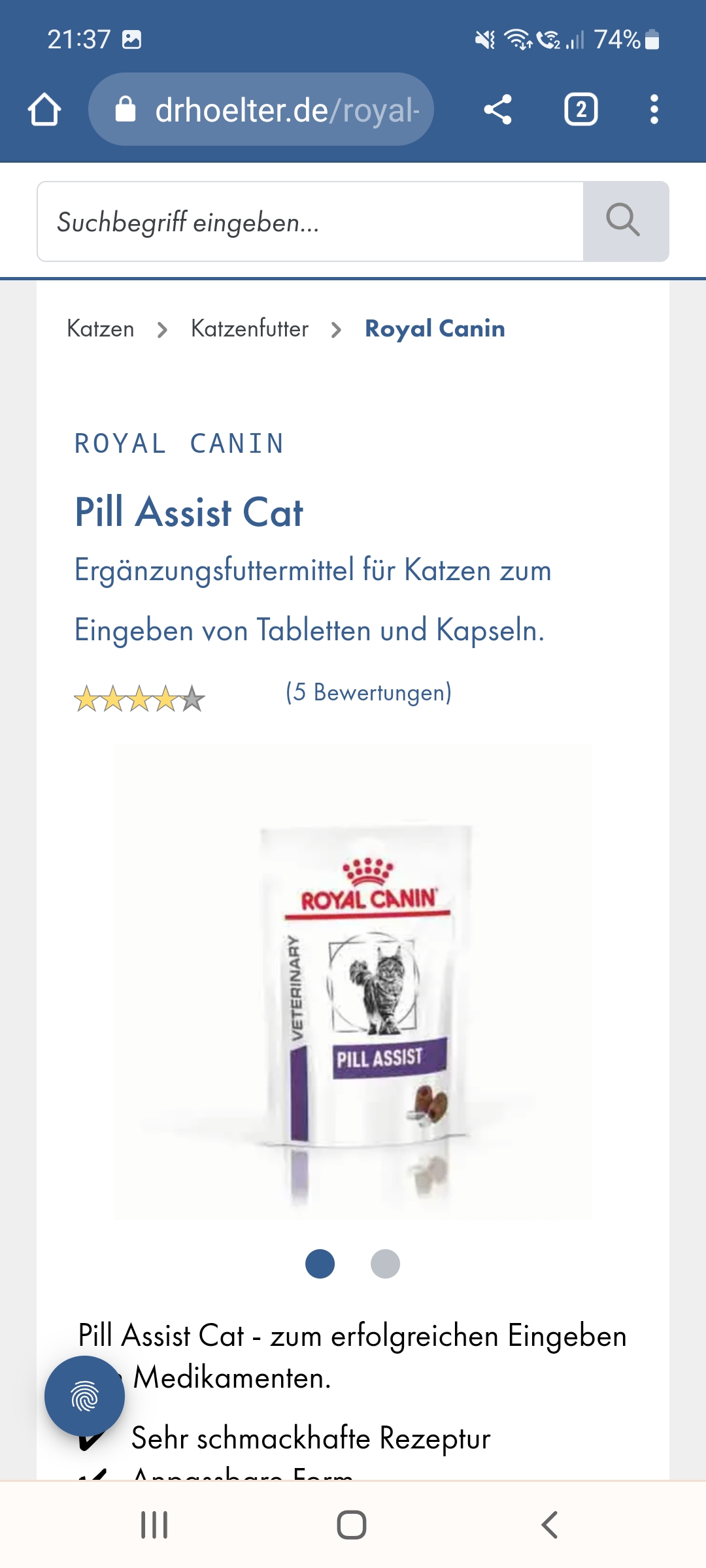Viewport: 706px width, 1568px height.
Task: Focus the Suchbegriff eingeben search field
Action: point(311,221)
